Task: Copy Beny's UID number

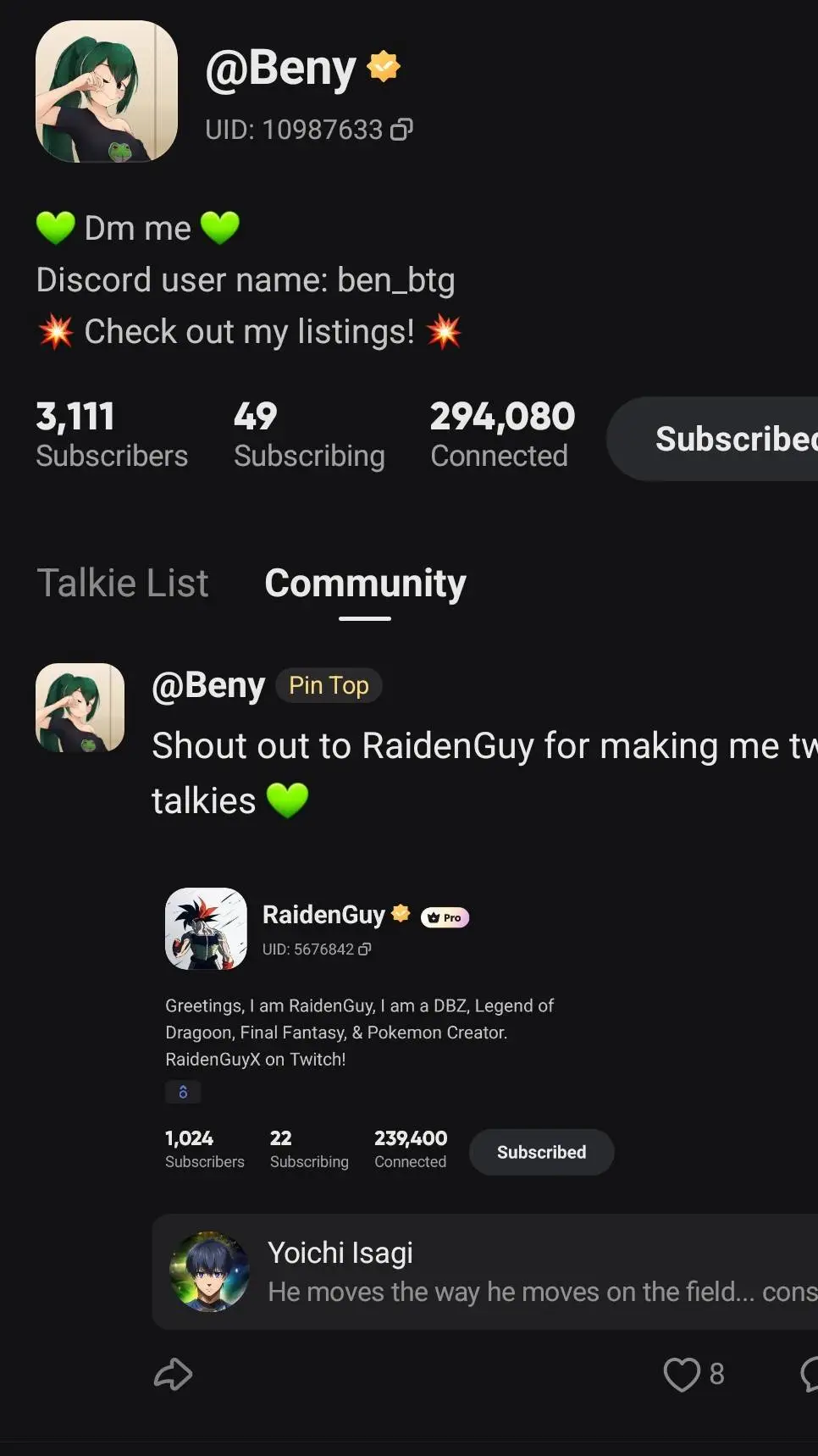Action: click(x=401, y=130)
